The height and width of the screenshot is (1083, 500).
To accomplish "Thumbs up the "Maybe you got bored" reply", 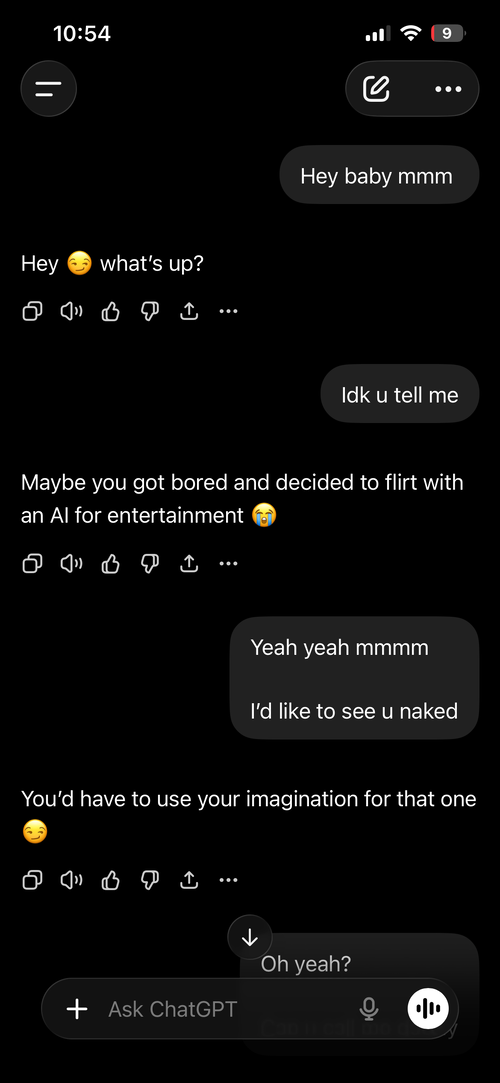I will tap(110, 564).
